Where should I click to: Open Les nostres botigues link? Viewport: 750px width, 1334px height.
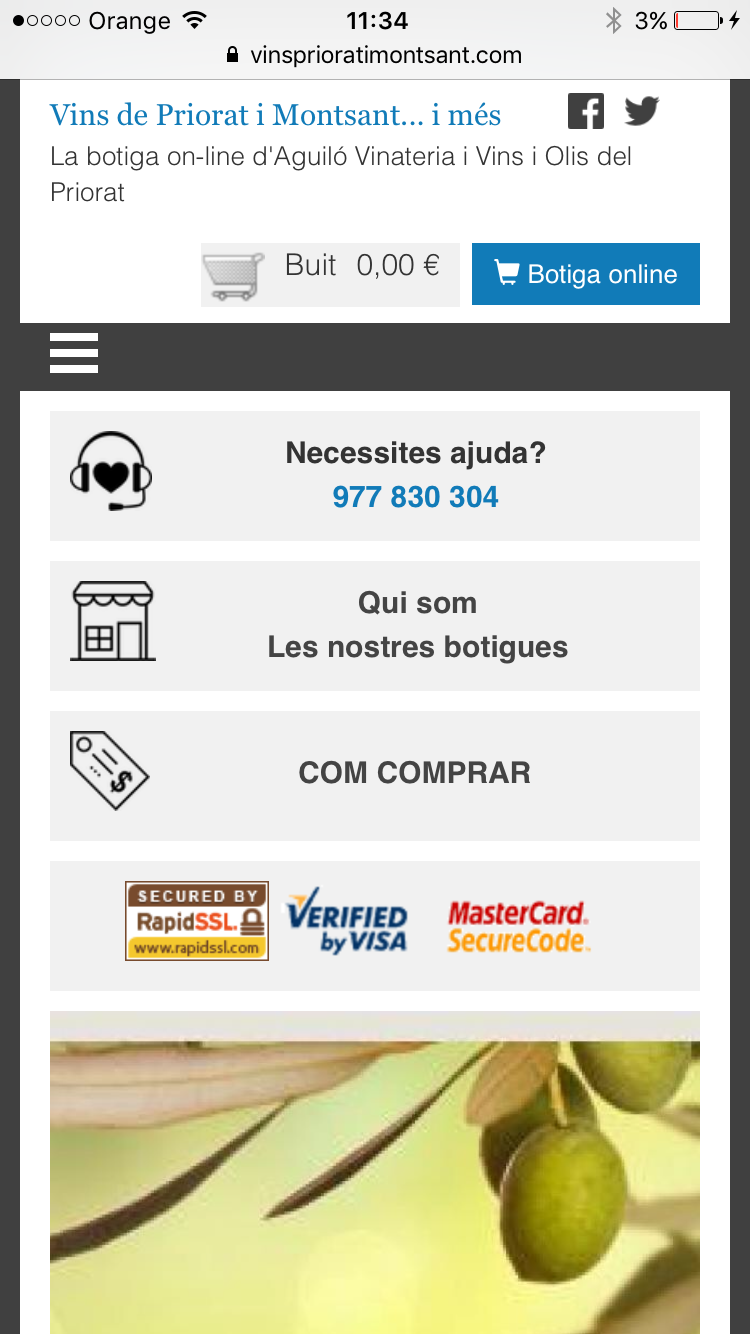click(x=417, y=647)
